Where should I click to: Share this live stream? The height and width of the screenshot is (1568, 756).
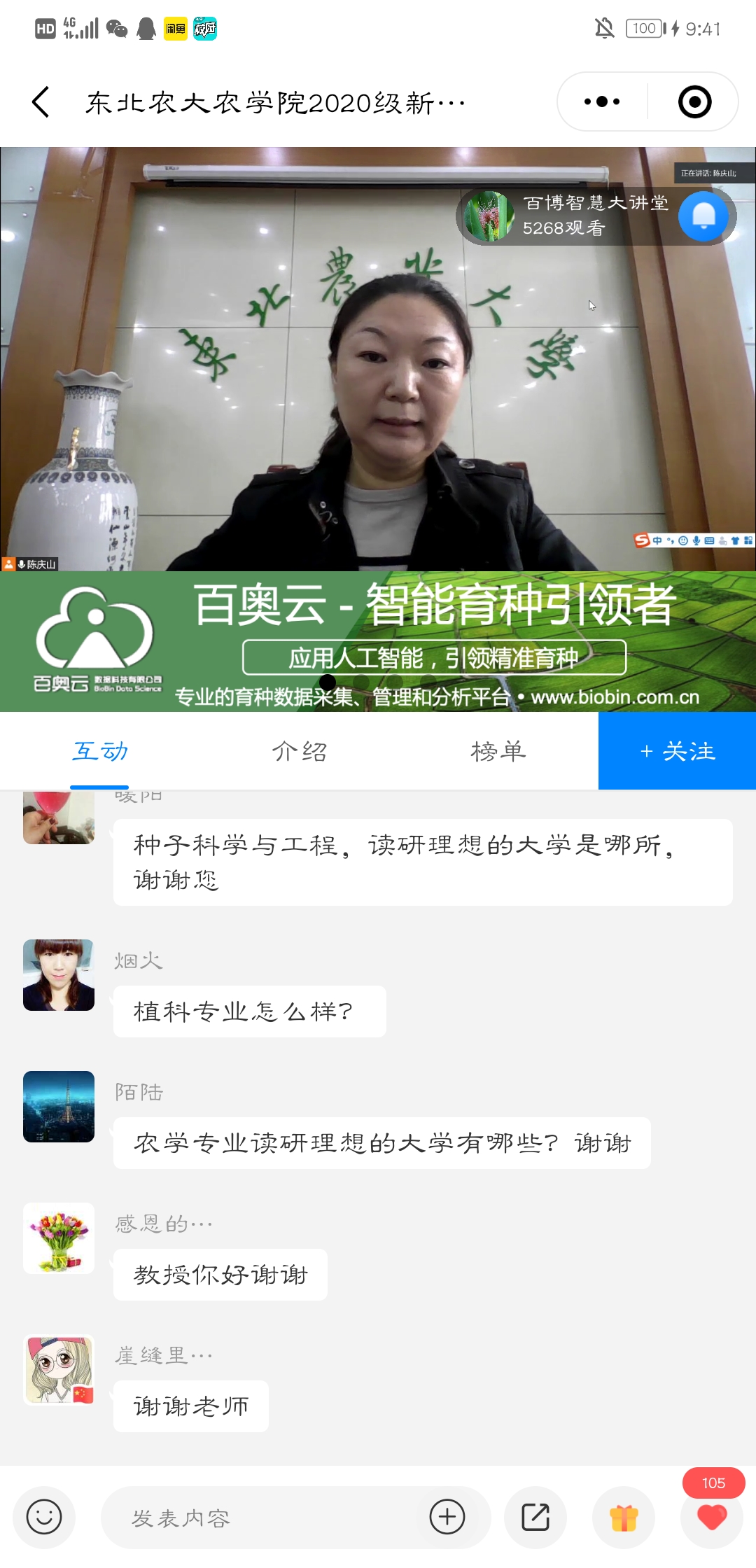click(x=535, y=1517)
